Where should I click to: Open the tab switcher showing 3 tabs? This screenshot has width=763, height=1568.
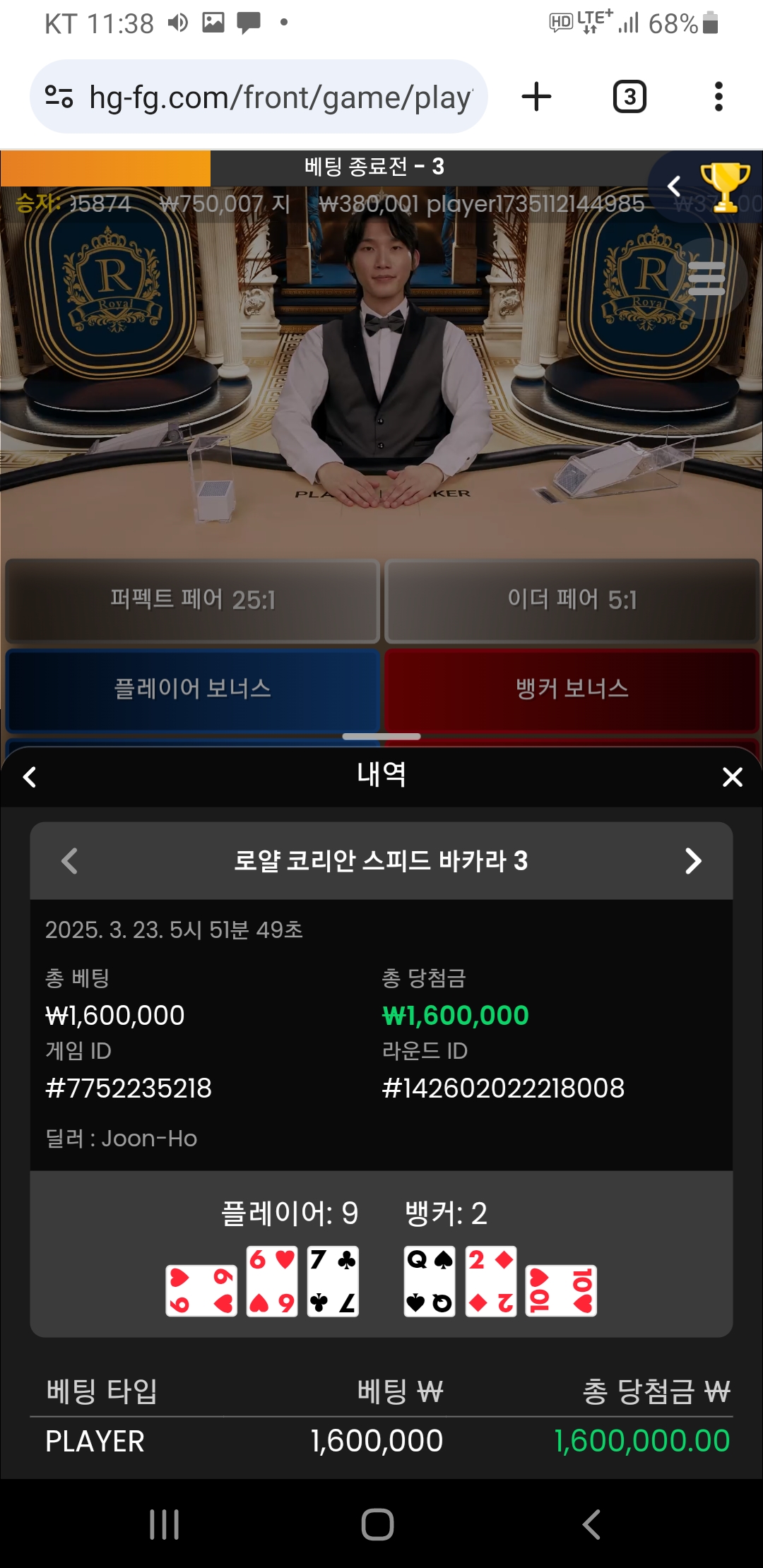pyautogui.click(x=629, y=97)
